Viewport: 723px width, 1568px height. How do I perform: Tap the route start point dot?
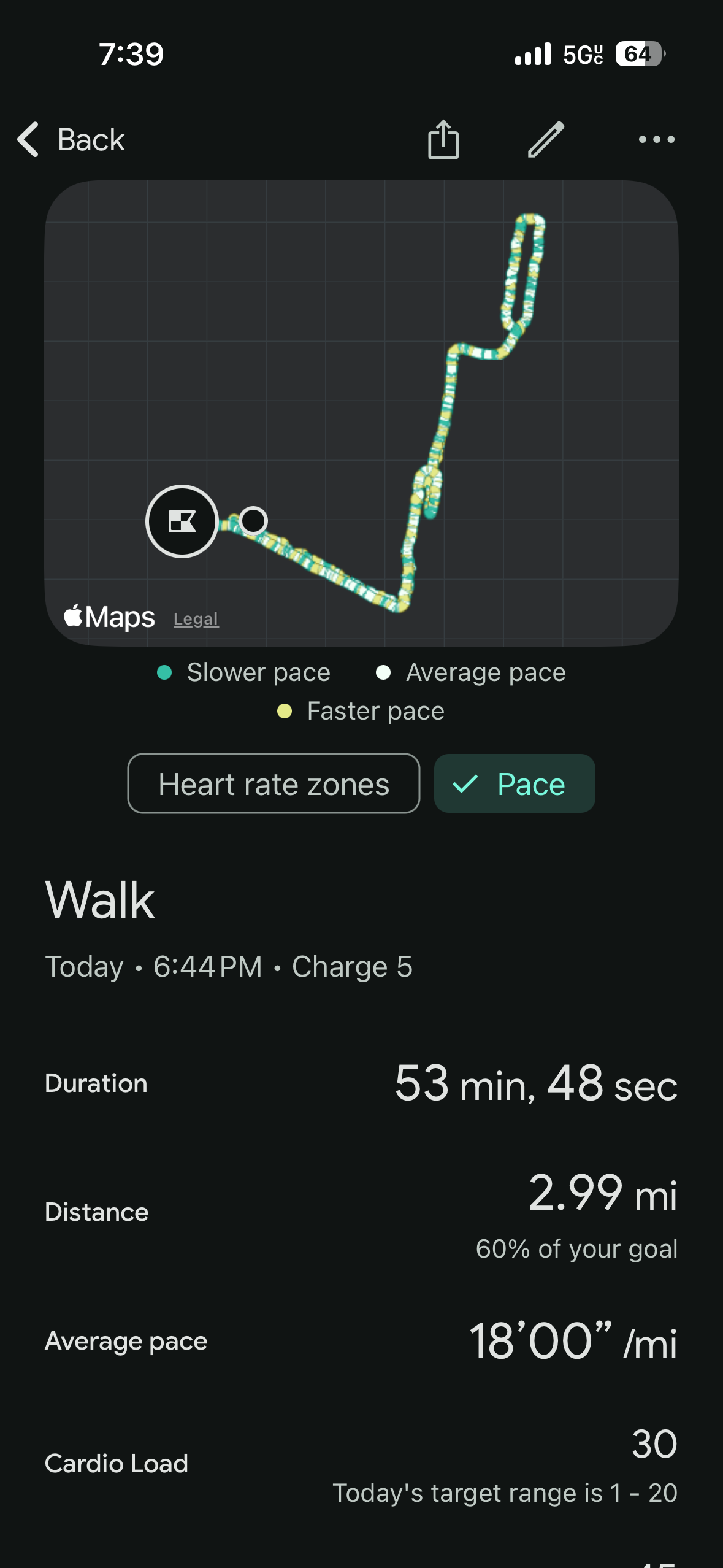coord(253,521)
